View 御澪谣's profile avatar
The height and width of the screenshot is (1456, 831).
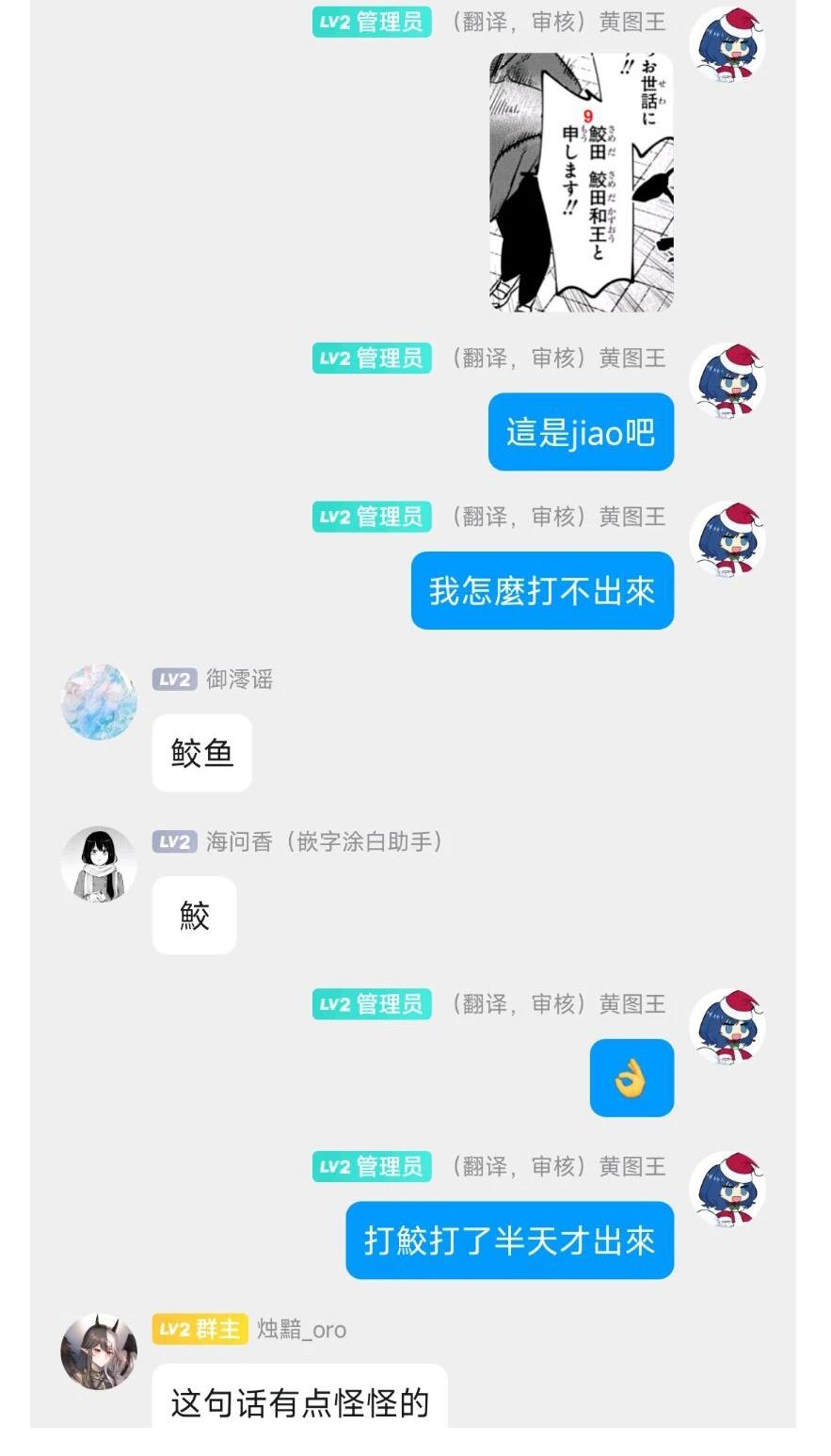[x=99, y=702]
